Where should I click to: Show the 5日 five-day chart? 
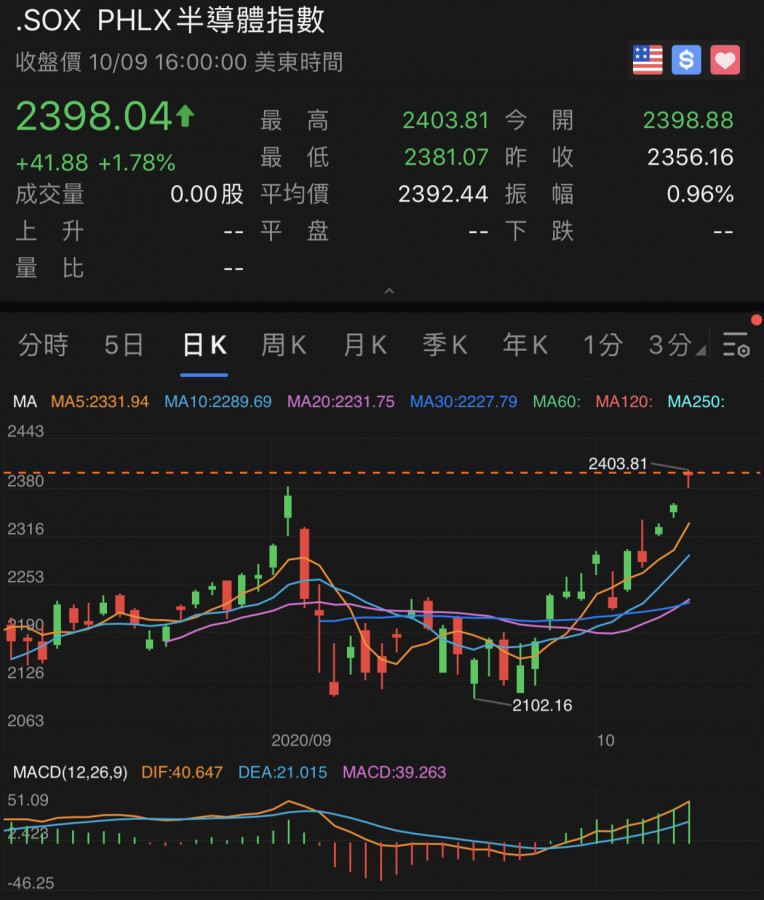tap(124, 345)
